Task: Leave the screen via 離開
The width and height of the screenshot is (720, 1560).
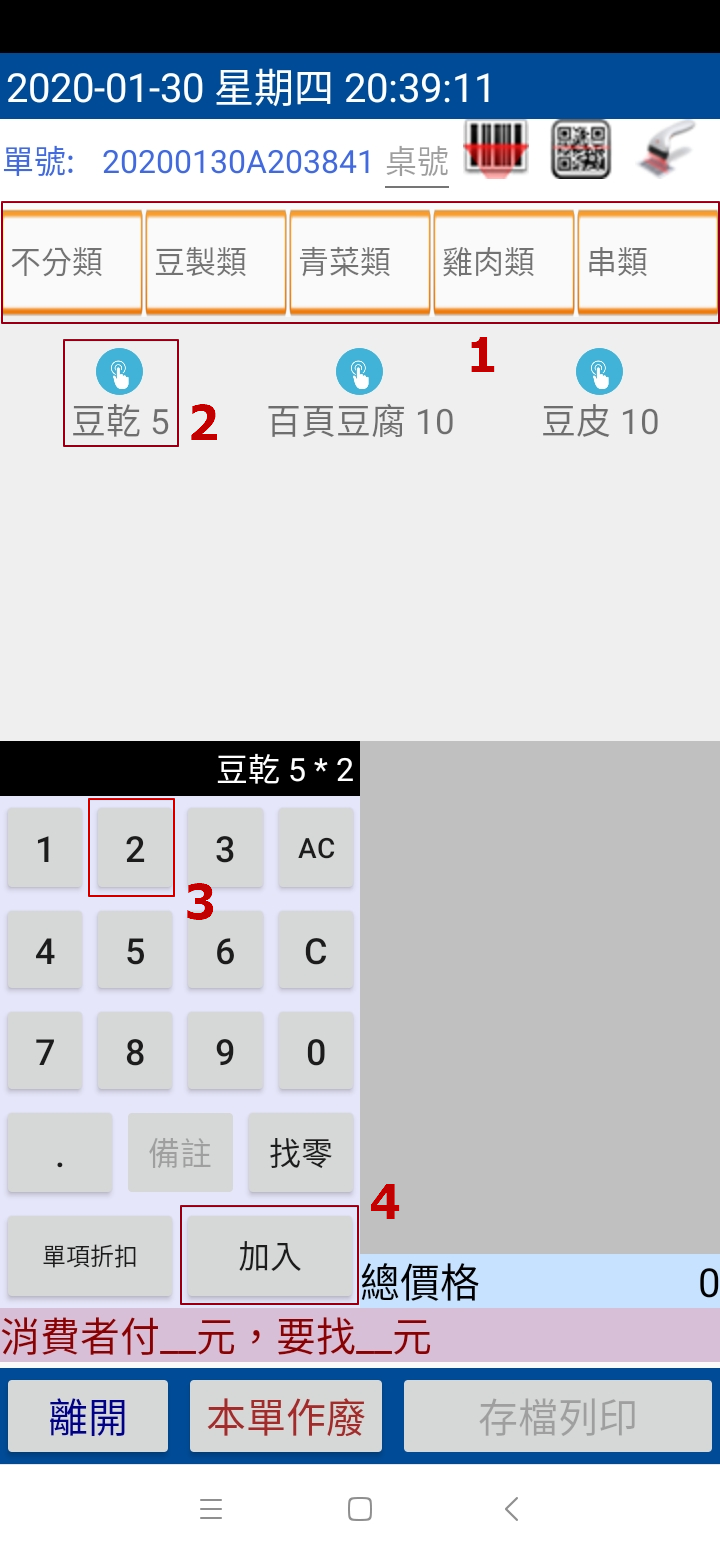Action: [x=88, y=1417]
